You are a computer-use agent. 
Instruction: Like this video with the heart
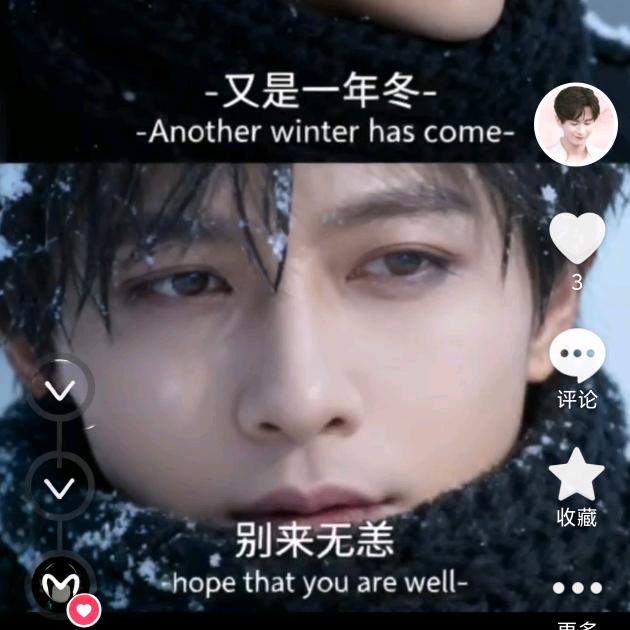pos(577,240)
